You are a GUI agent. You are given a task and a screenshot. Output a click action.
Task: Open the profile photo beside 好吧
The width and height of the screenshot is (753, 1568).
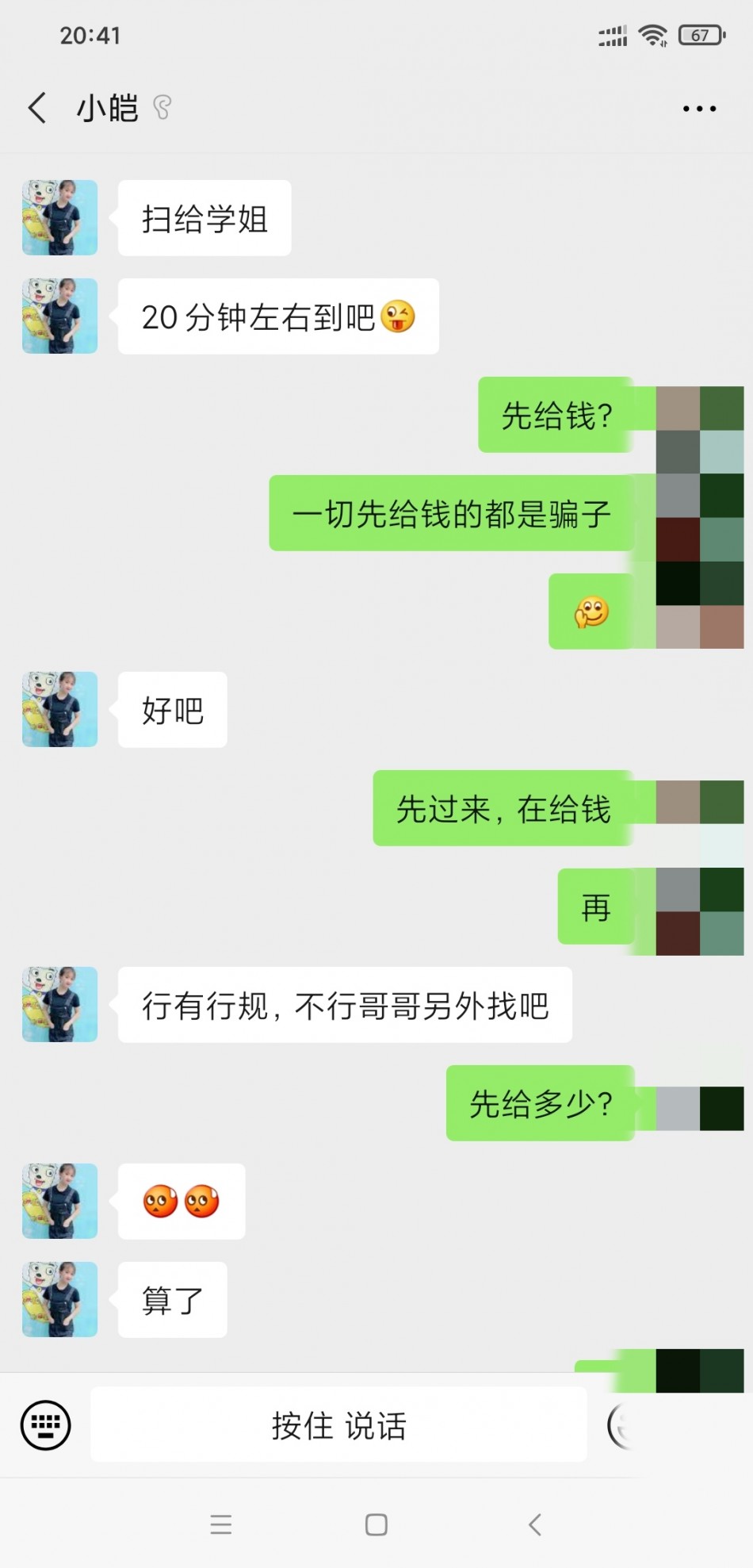pos(60,709)
